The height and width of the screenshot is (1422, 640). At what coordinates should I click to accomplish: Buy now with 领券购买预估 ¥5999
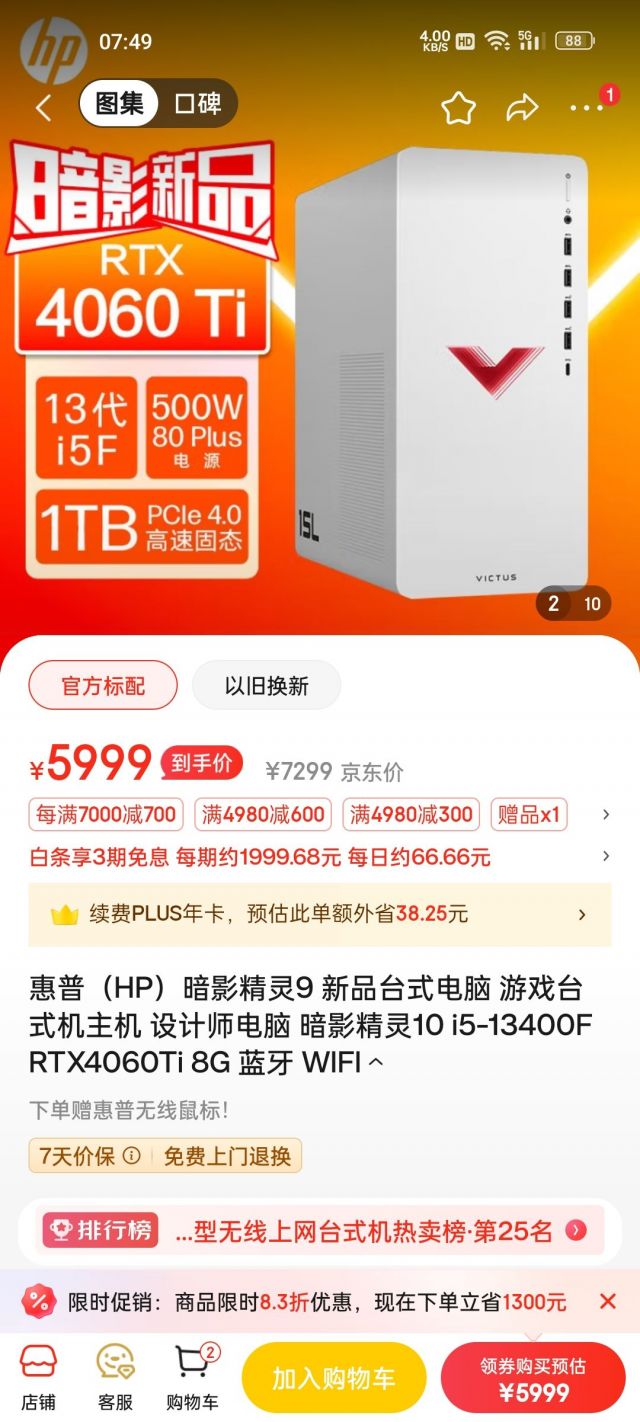pyautogui.click(x=533, y=1379)
